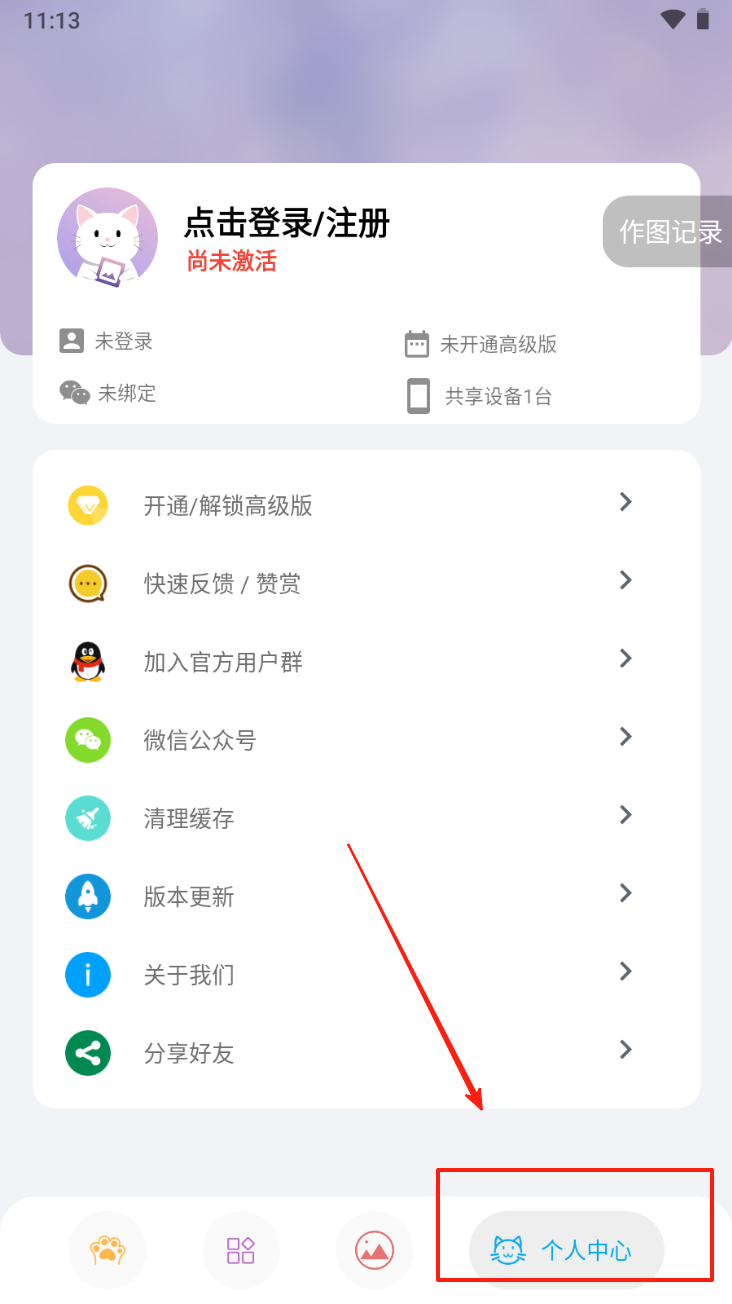This screenshot has width=732, height=1304.
Task: Open 作图记录 history
Action: tap(669, 232)
